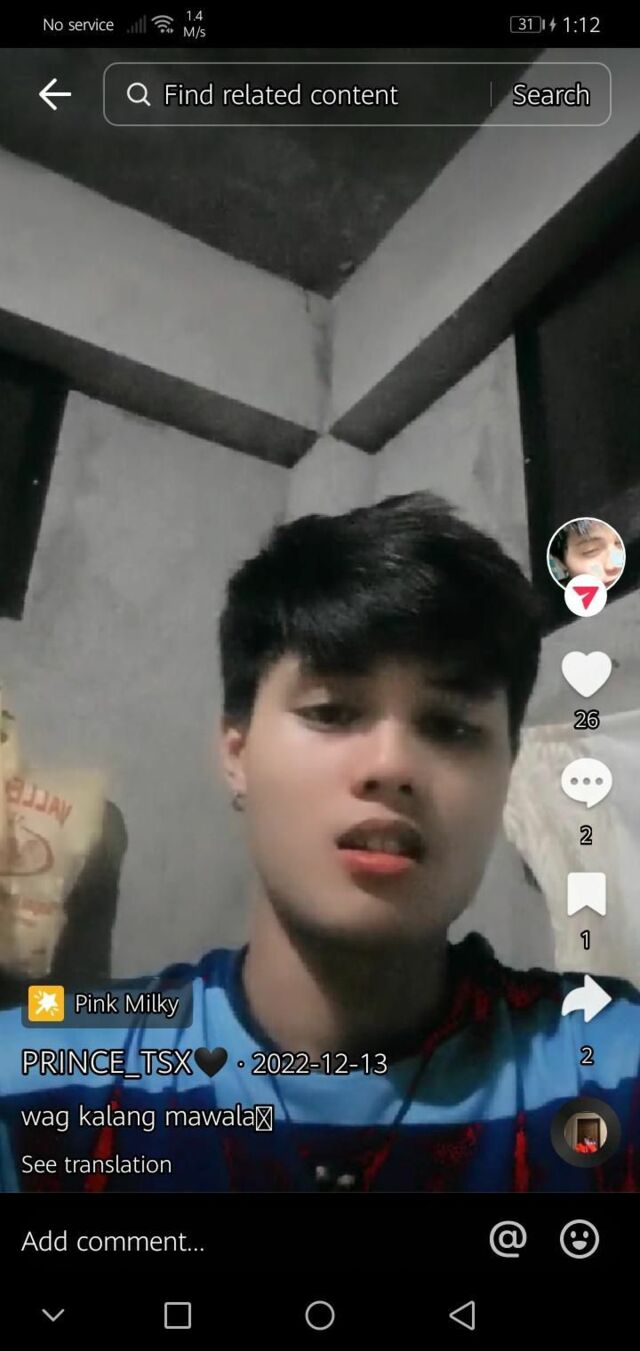The image size is (640, 1351).
Task: Mention someone with the @ icon
Action: [508, 1240]
